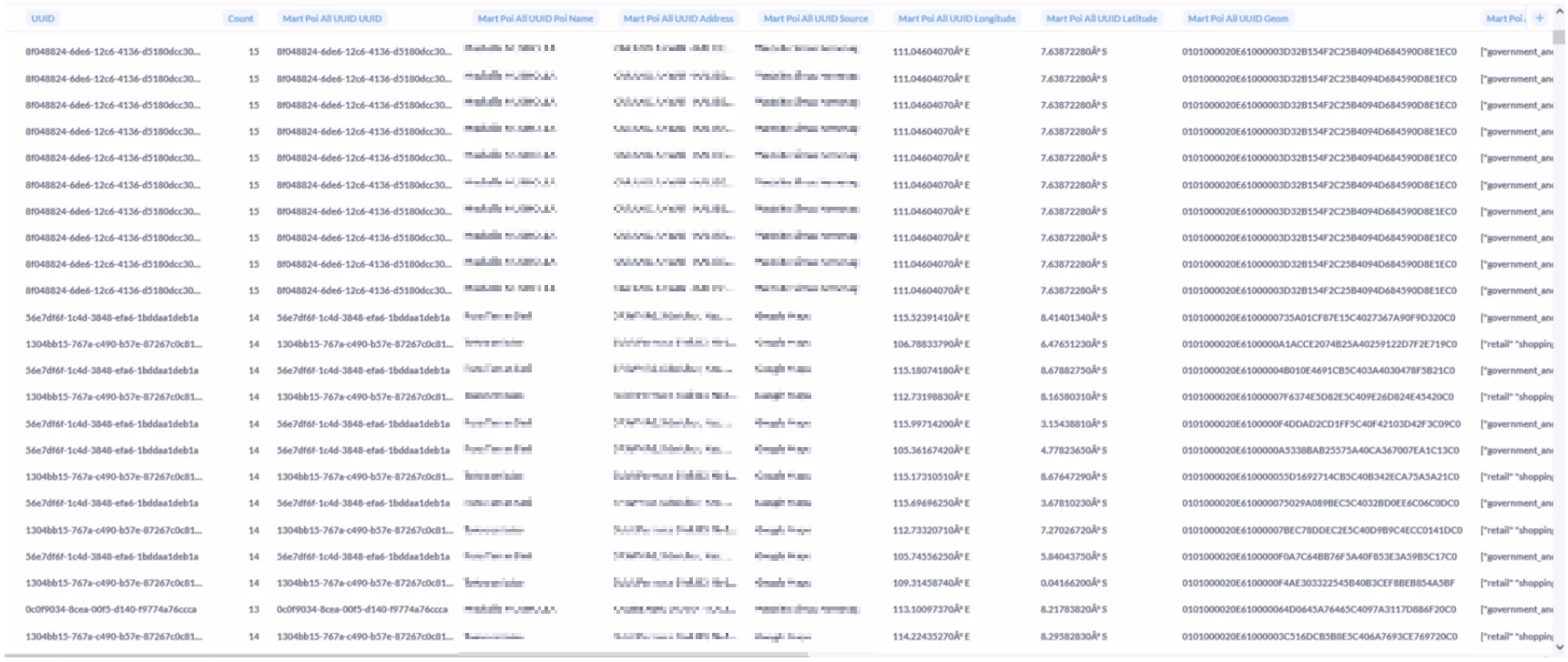Screen dimensions: 1568x662
Task: Open the Mart Poi All UUID Longitude header
Action: [x=956, y=18]
